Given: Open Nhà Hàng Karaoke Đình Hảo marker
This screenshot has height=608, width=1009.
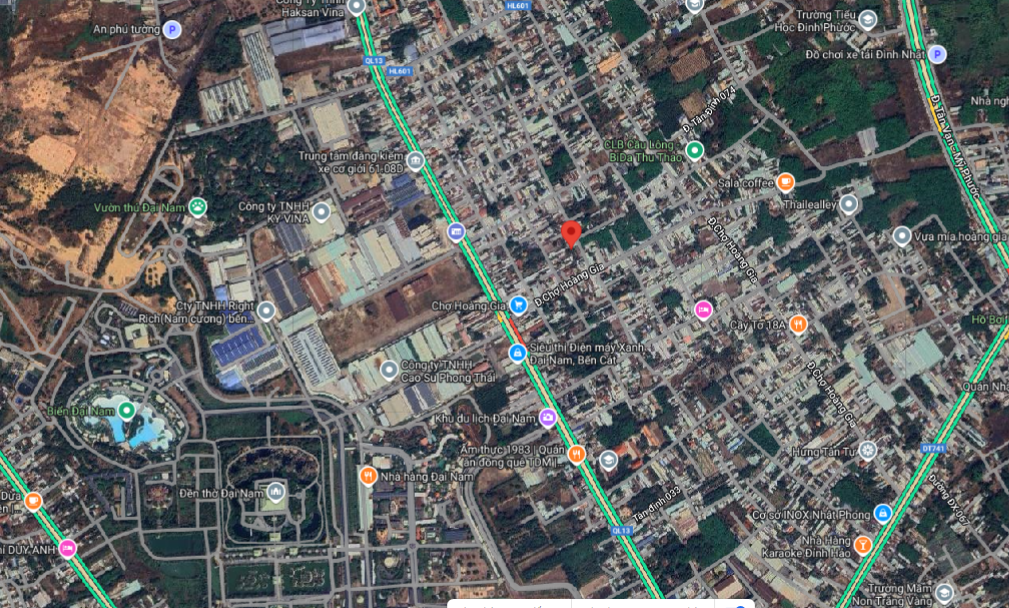Looking at the screenshot, I should 862,545.
